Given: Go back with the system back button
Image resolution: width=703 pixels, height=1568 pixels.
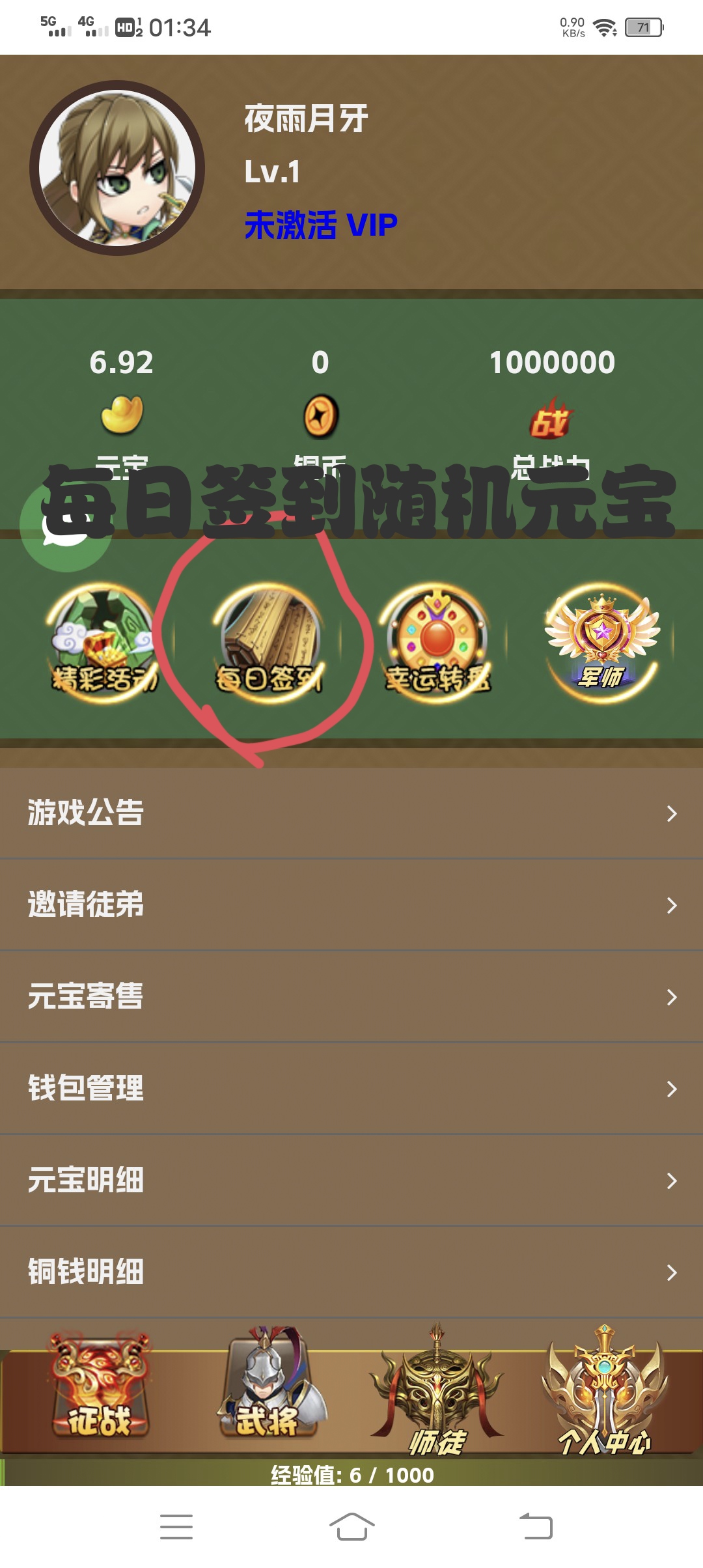Looking at the screenshot, I should point(536,1526).
